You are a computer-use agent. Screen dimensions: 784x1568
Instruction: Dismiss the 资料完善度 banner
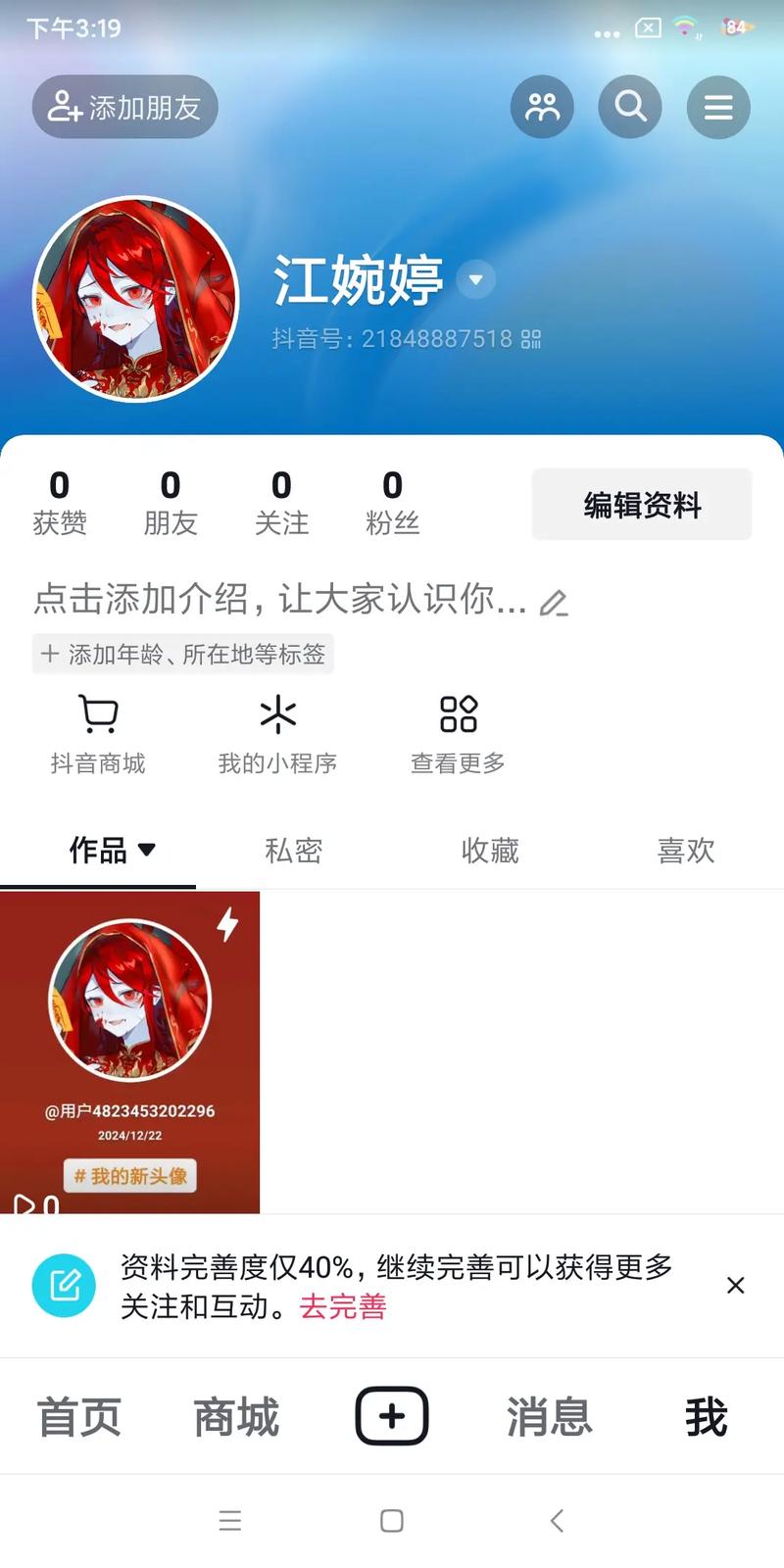point(735,1285)
